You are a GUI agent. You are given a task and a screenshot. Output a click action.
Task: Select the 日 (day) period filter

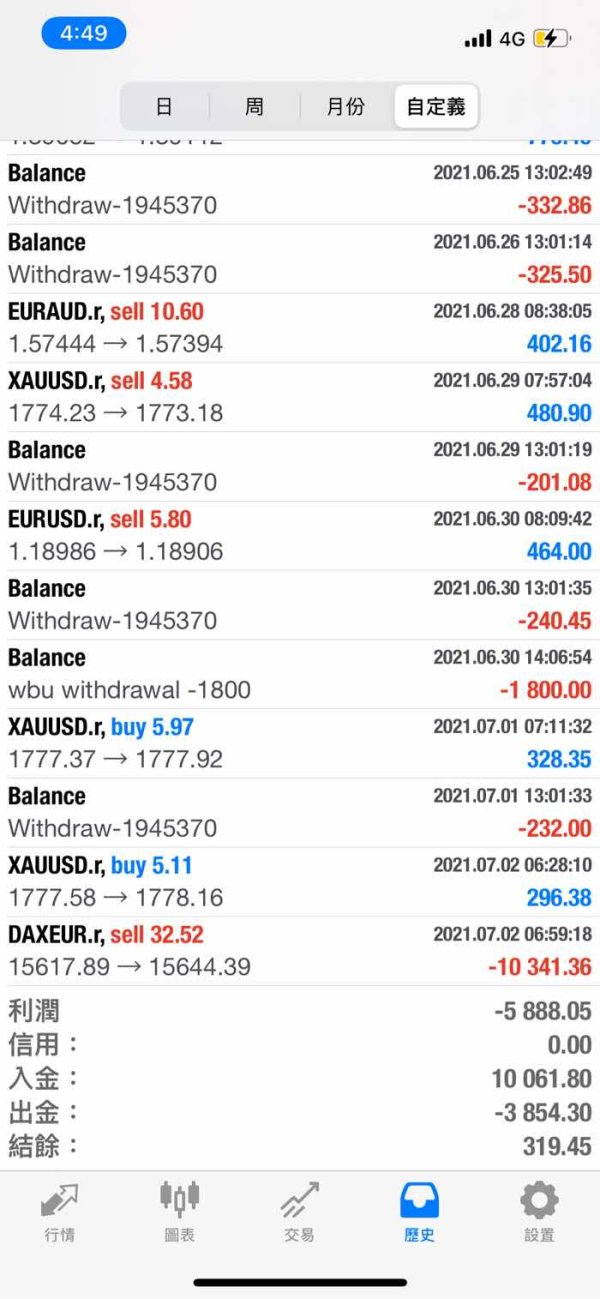[164, 106]
